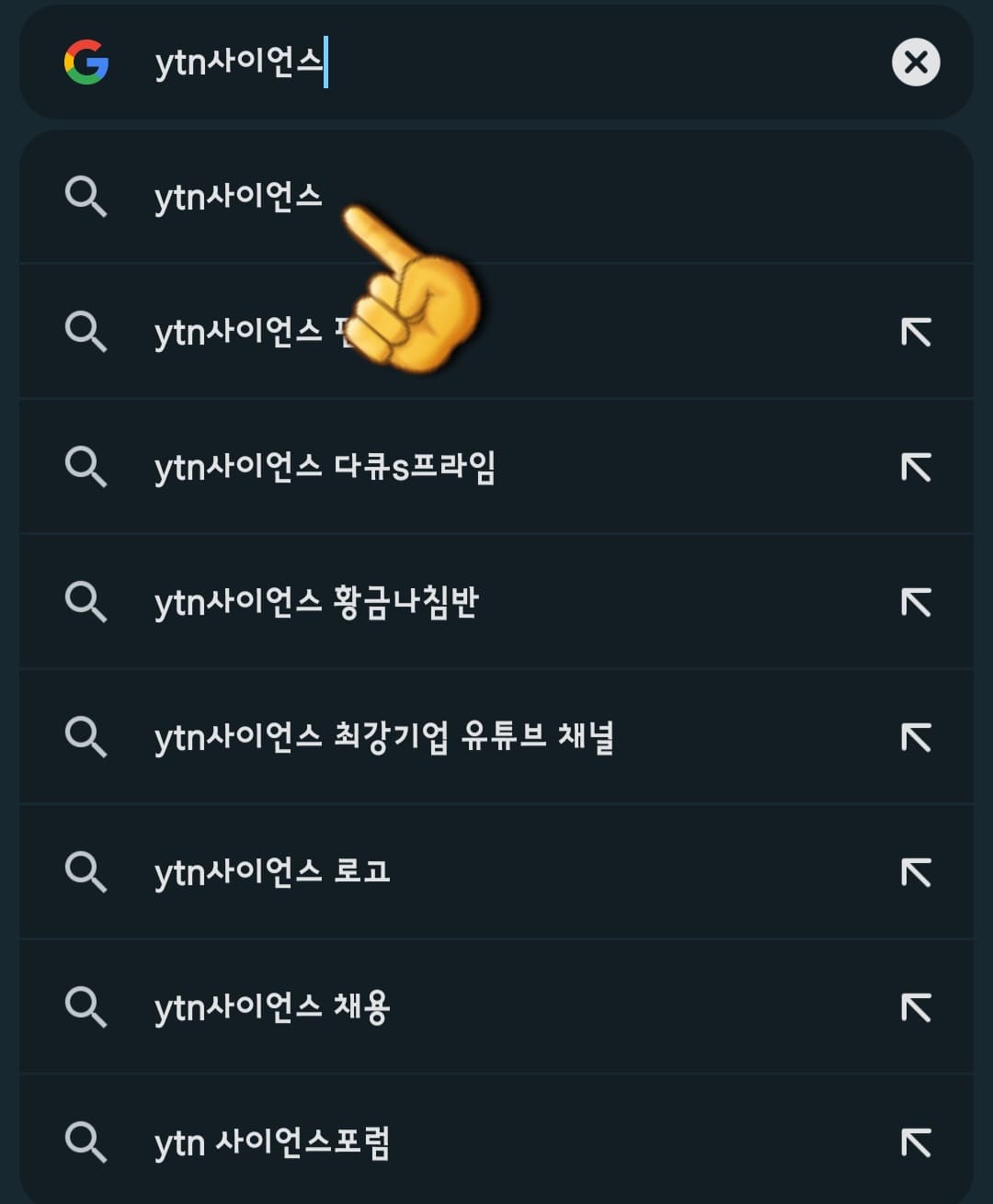Select the ytn사이언스 최강기업 유튜브 채널 suggestion
This screenshot has width=993, height=1204.
pyautogui.click(x=386, y=736)
